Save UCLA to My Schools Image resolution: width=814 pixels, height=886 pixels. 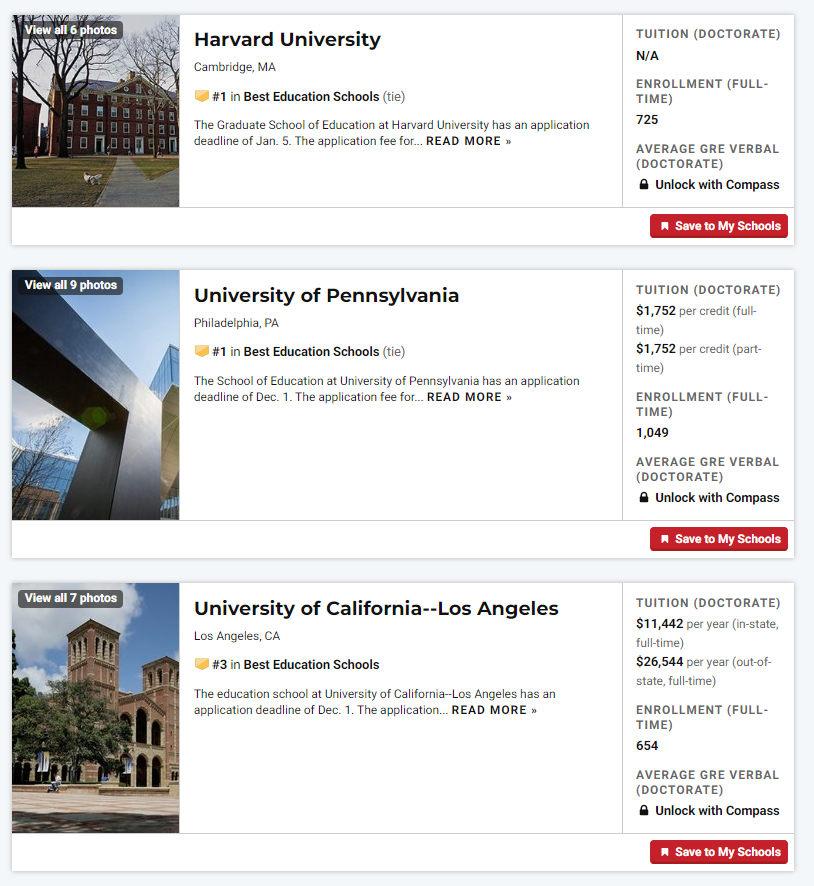(x=718, y=852)
